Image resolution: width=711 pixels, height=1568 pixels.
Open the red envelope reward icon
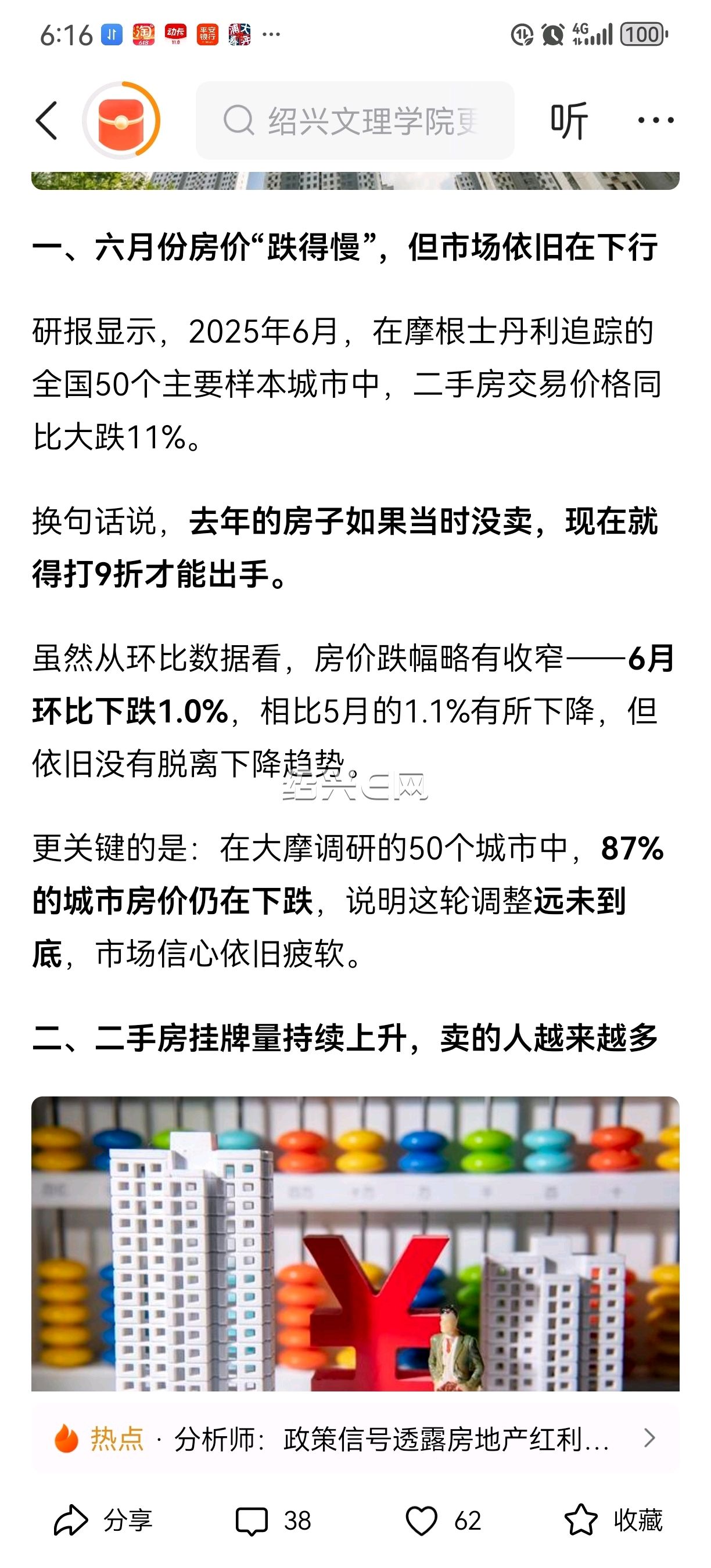click(x=121, y=120)
